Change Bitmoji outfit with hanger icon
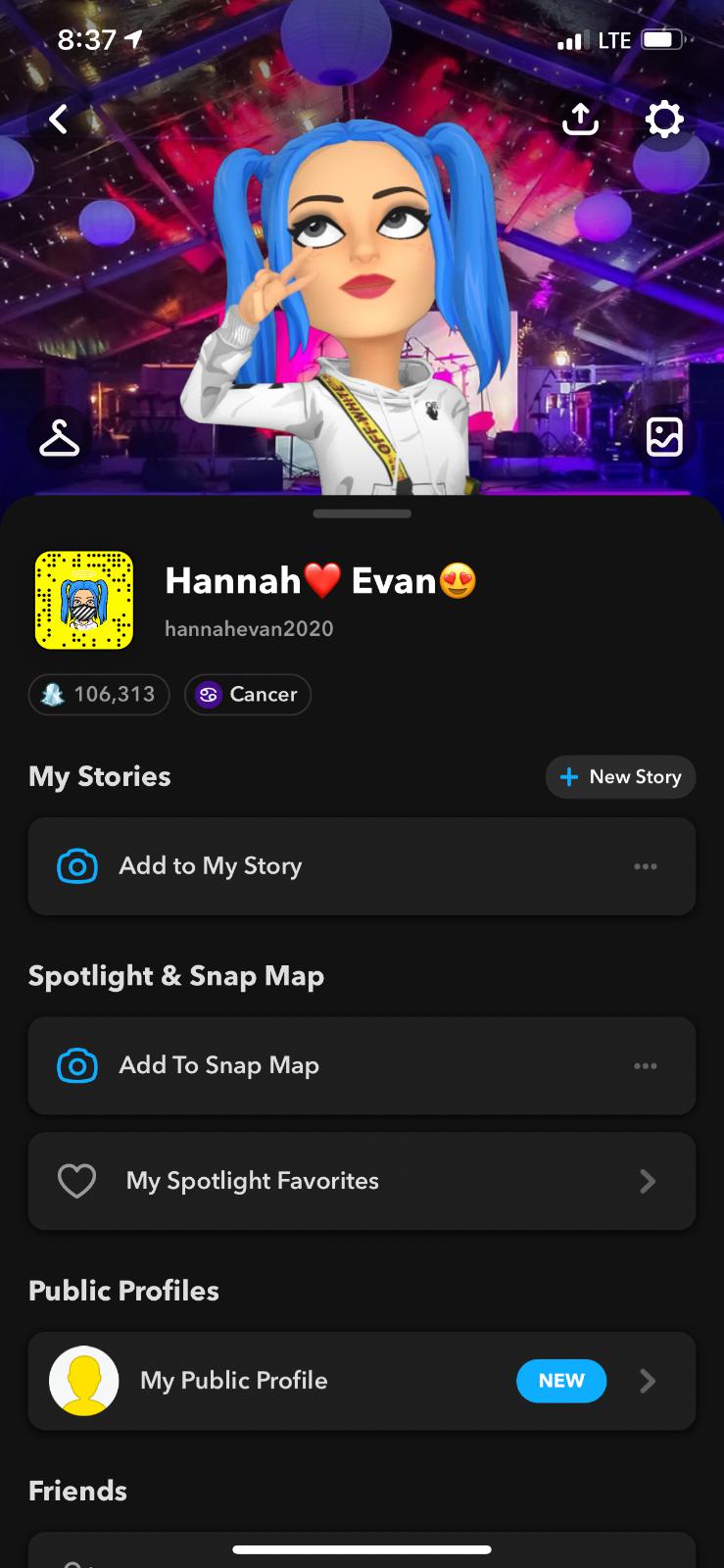 (x=59, y=437)
